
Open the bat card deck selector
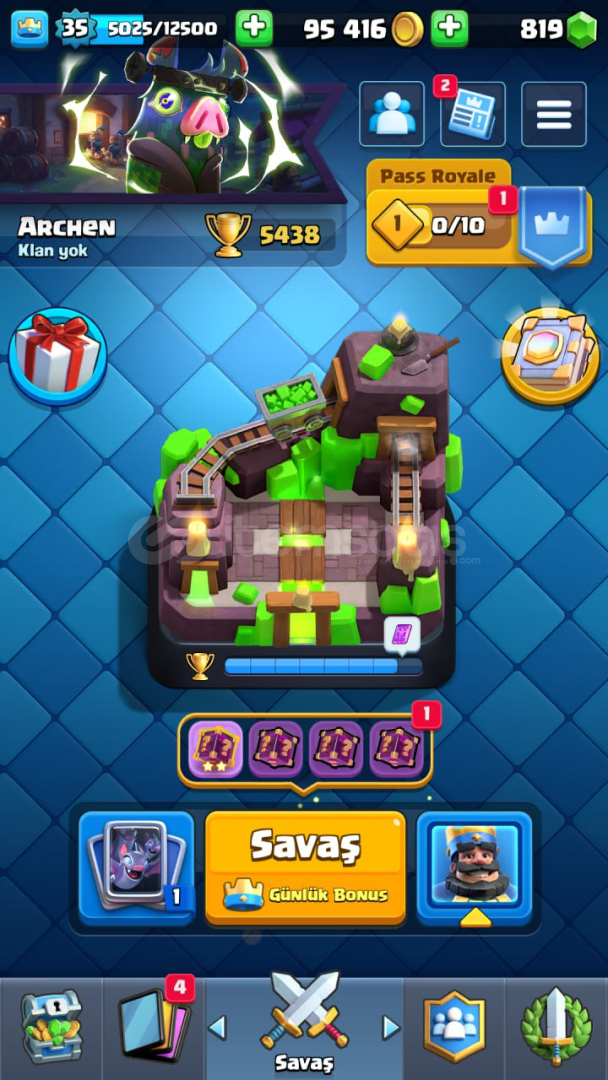(x=136, y=868)
